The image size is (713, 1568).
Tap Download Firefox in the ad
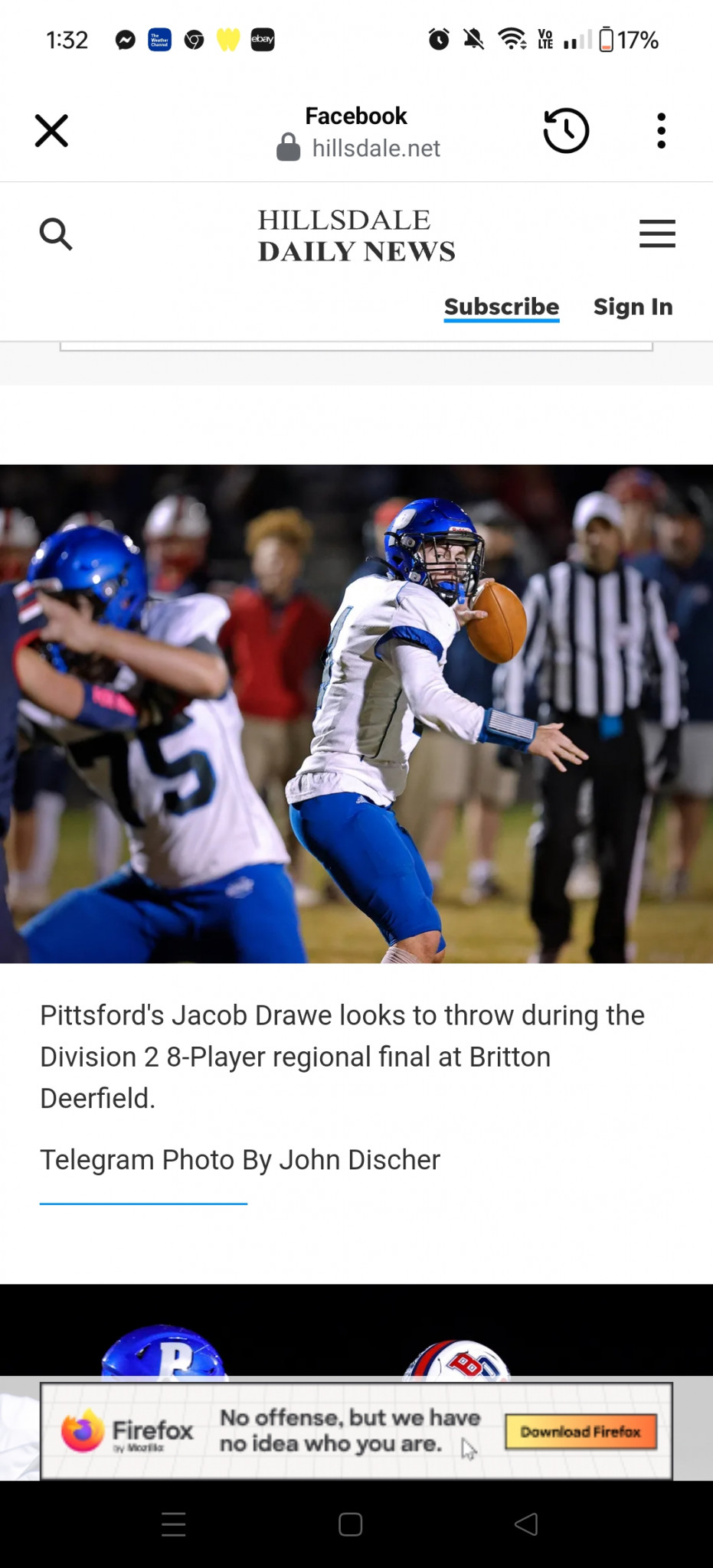click(x=581, y=1432)
